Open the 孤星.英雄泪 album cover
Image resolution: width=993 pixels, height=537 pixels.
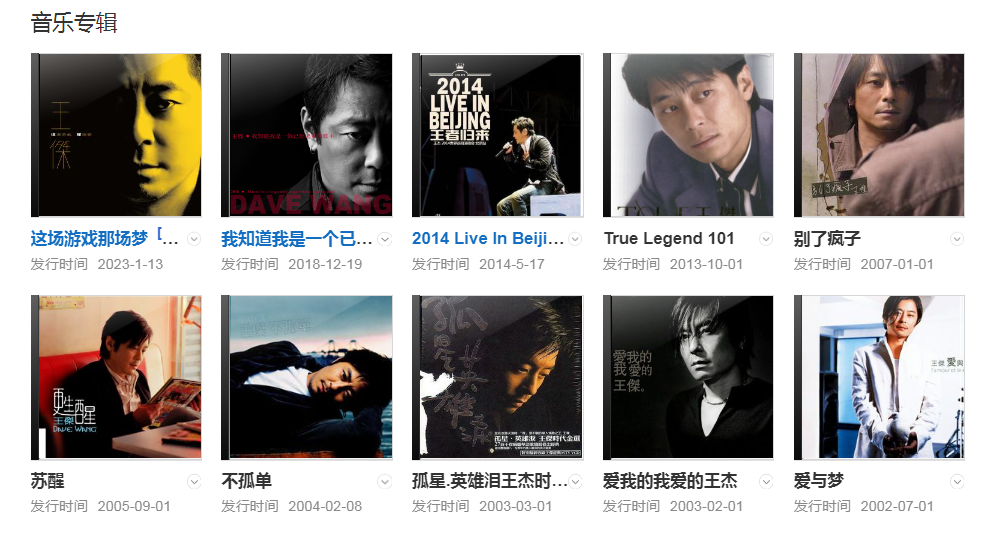pyautogui.click(x=497, y=377)
